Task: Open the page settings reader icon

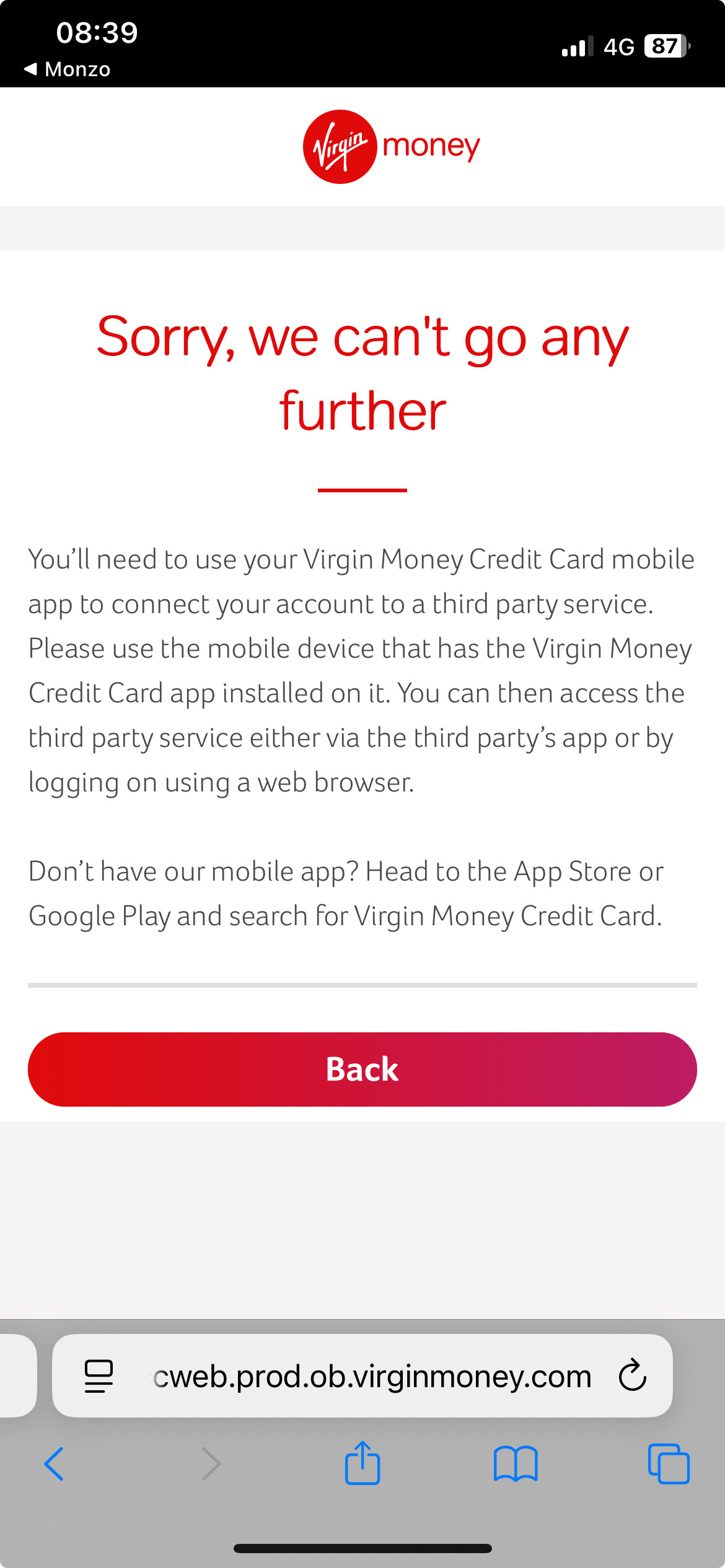Action: (99, 1376)
